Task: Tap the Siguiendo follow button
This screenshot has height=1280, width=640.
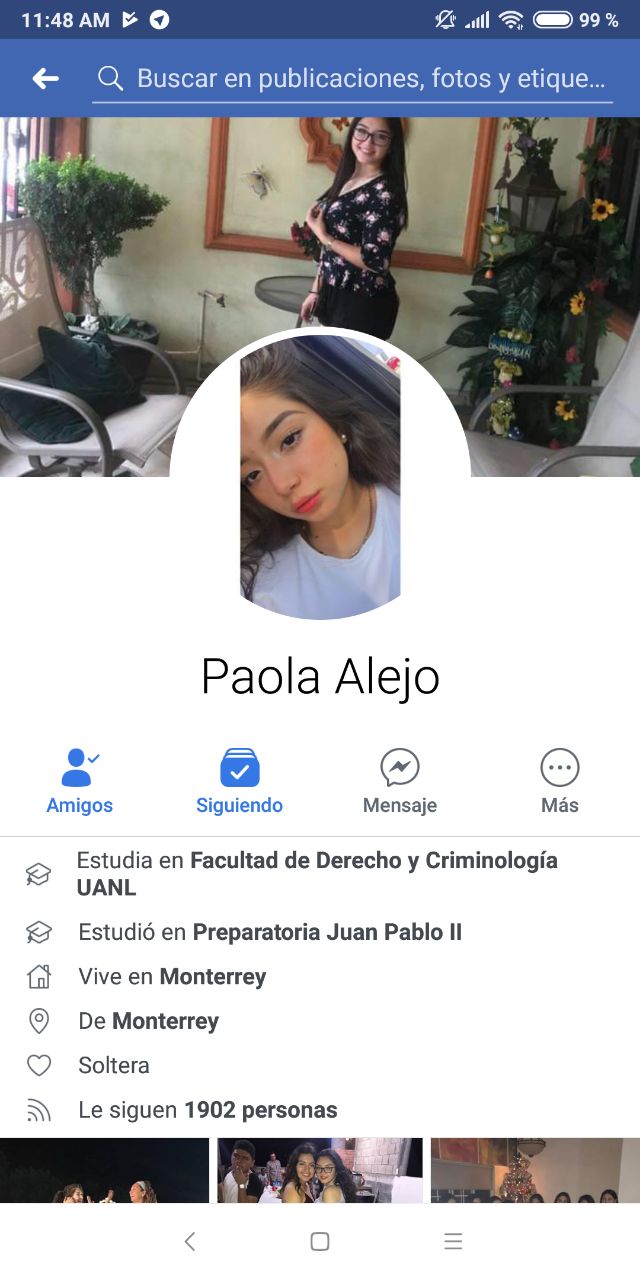Action: tap(240, 781)
